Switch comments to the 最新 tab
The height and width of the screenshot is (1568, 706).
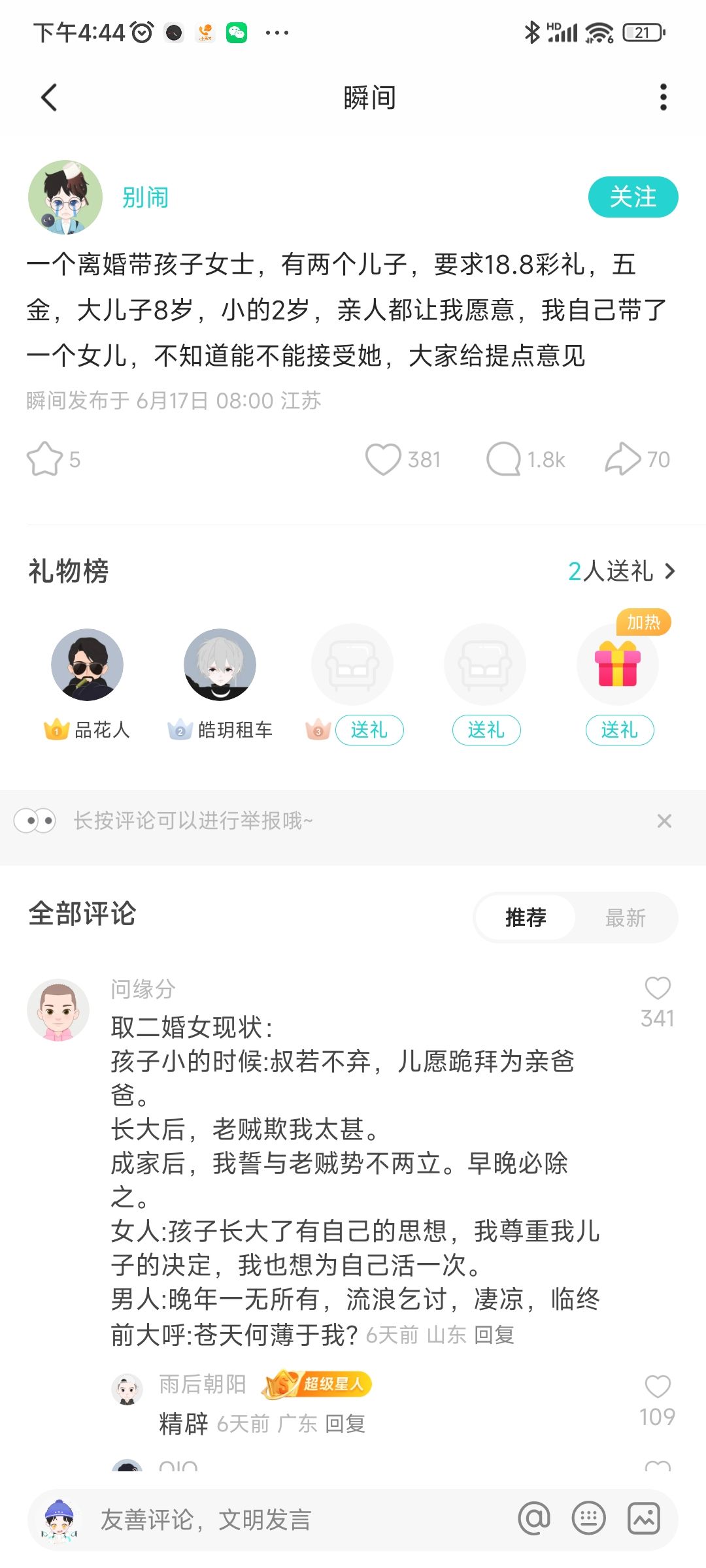pyautogui.click(x=625, y=918)
